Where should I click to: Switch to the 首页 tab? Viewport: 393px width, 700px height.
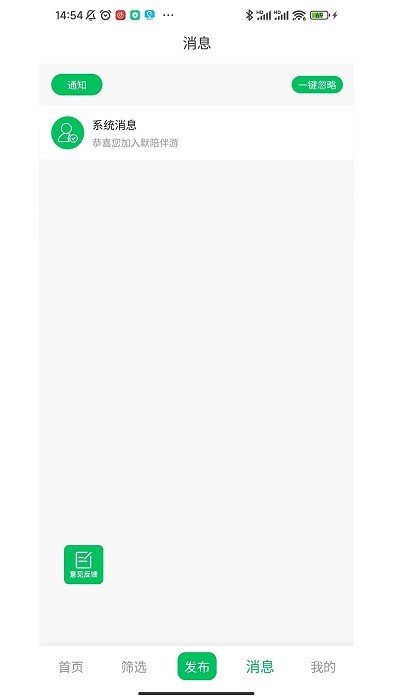click(71, 667)
